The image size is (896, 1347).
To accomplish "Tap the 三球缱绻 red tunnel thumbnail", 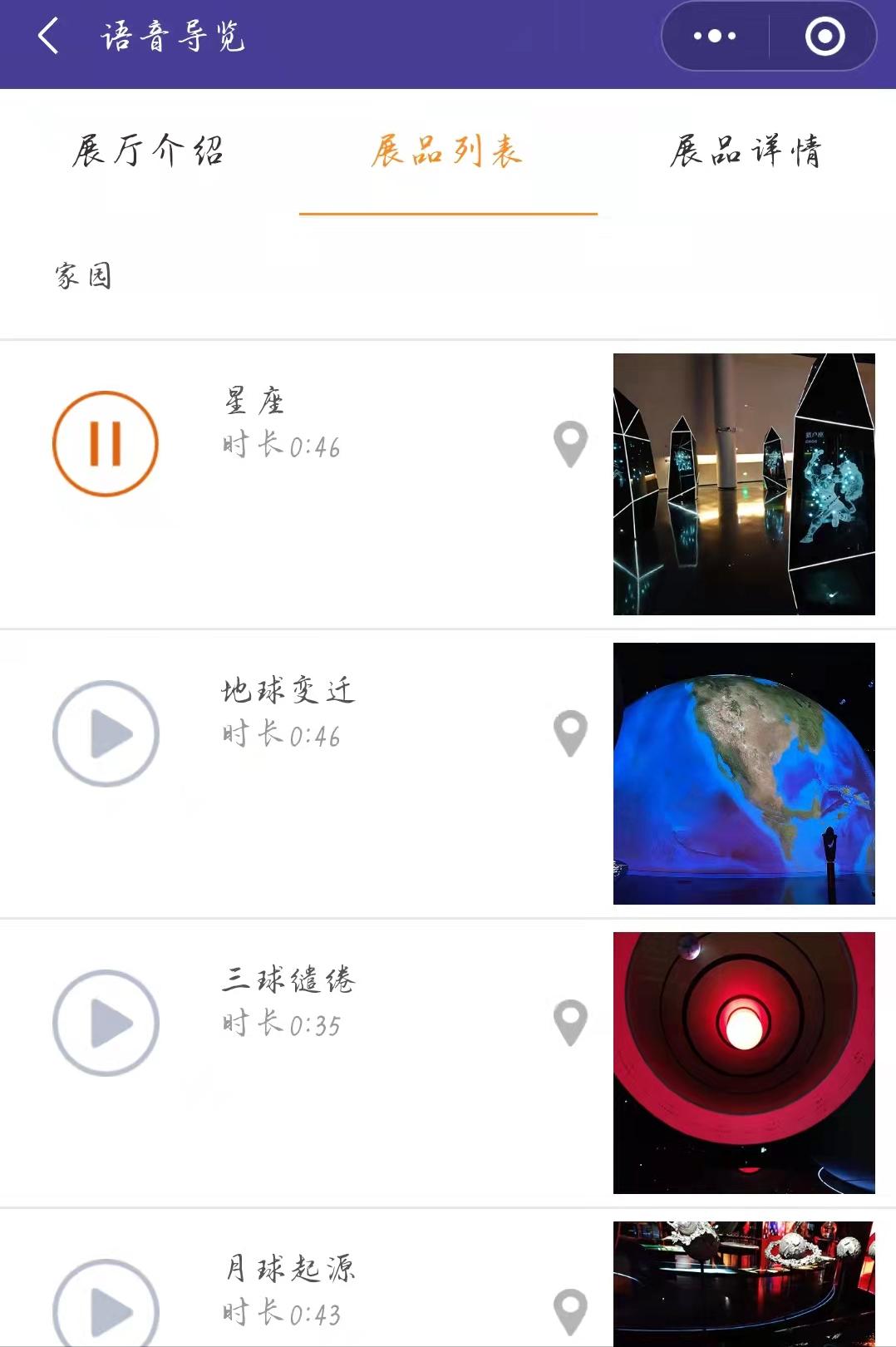I will 744,1064.
